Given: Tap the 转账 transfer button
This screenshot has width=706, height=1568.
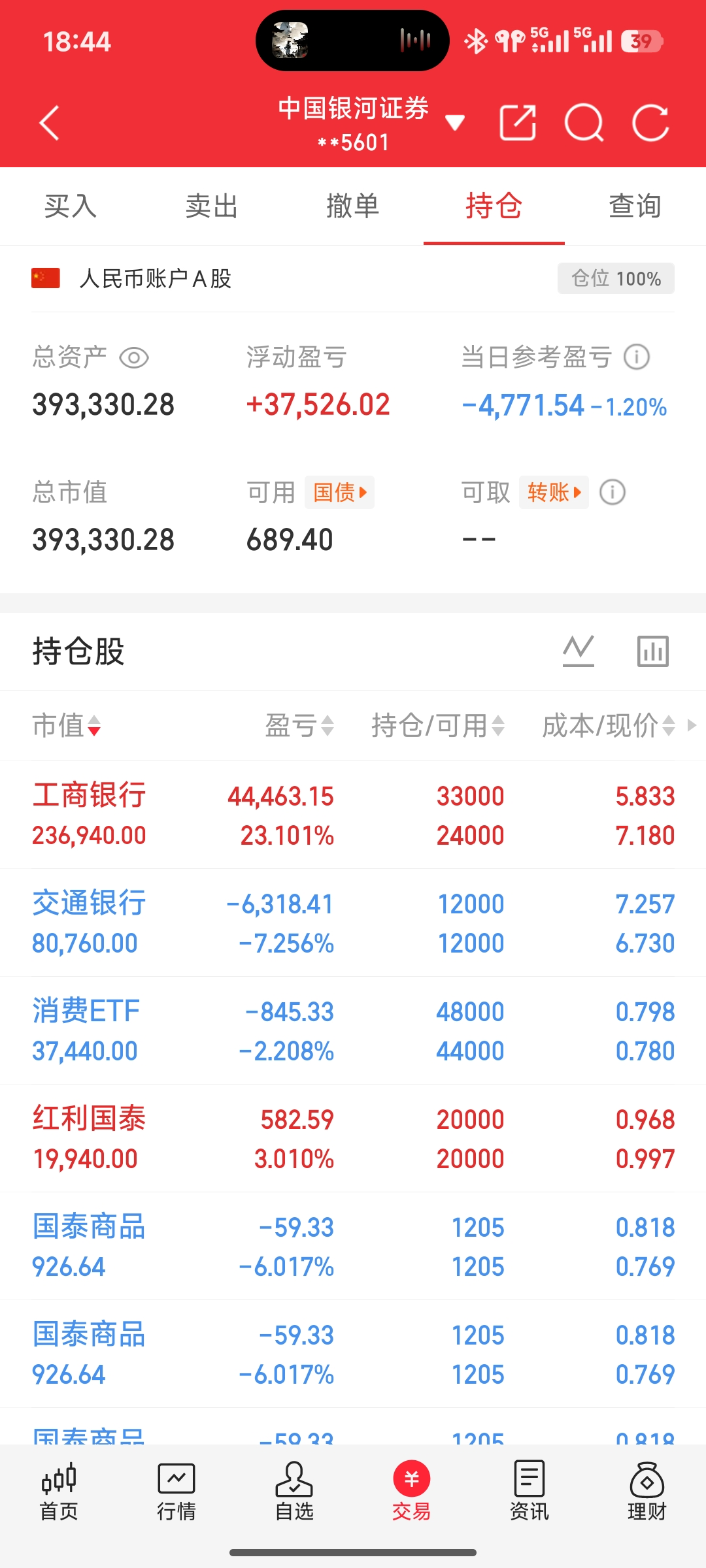Looking at the screenshot, I should [x=554, y=493].
